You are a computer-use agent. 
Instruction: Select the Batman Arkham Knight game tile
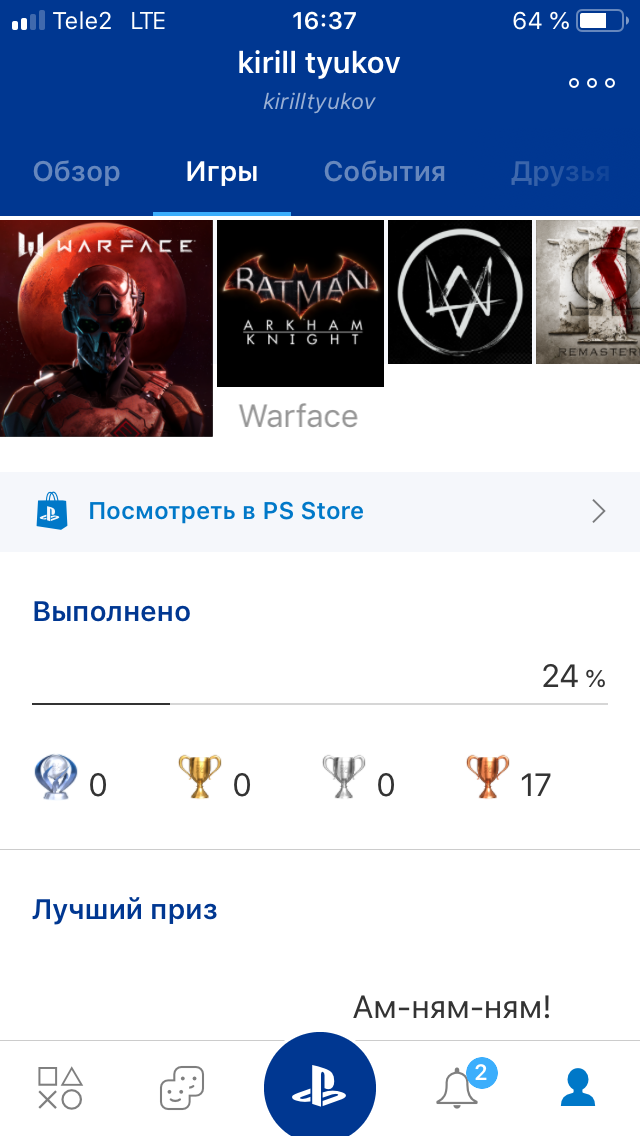coord(300,304)
